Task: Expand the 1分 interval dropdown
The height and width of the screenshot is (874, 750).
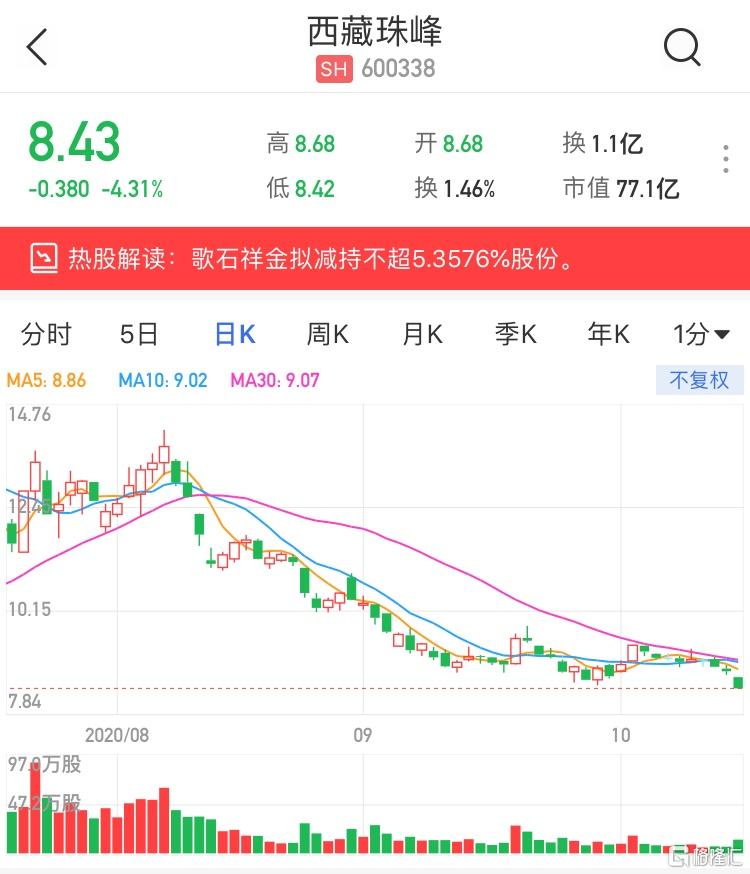Action: coord(701,334)
